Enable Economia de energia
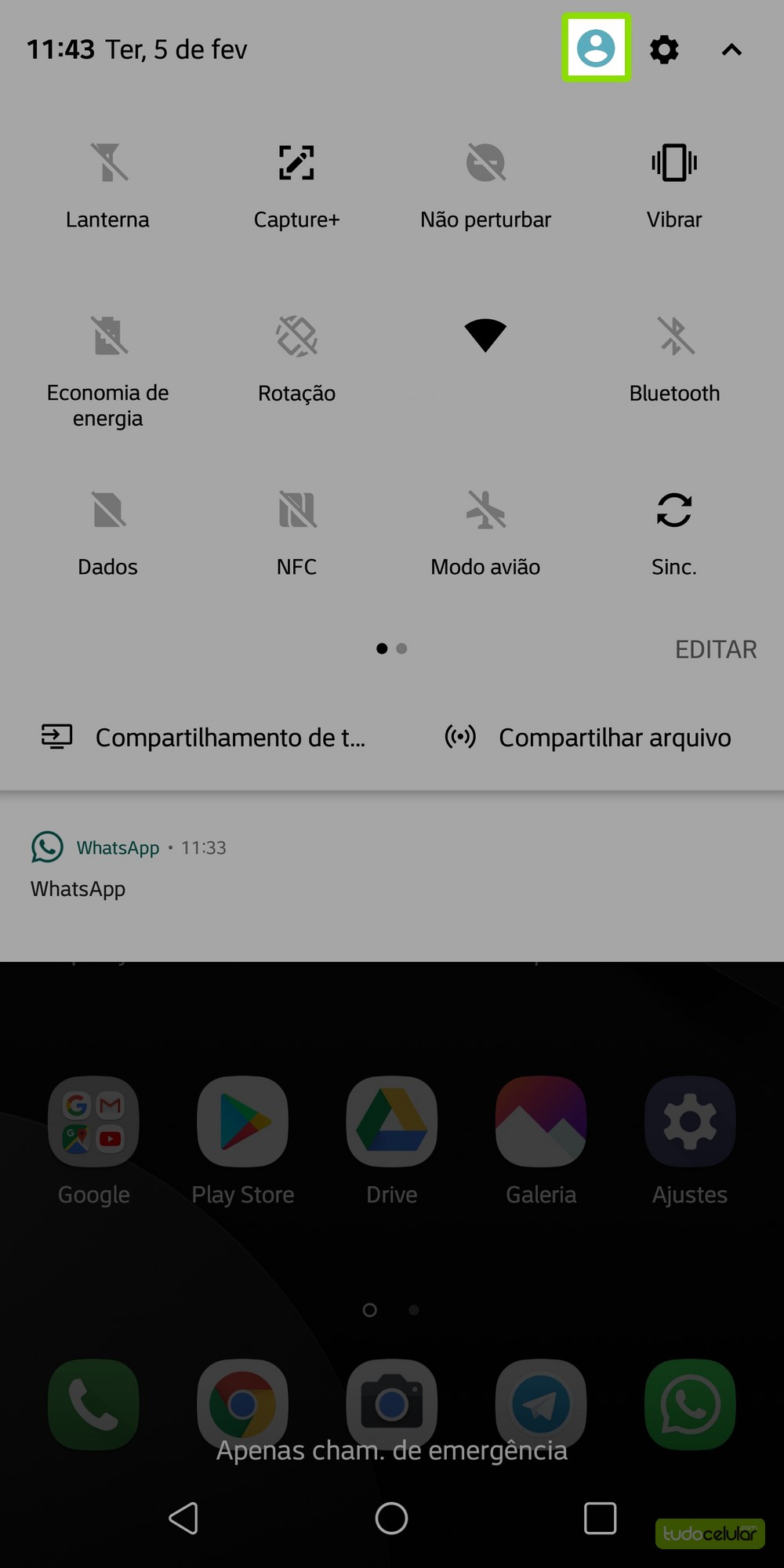784x1568 pixels. click(x=108, y=337)
